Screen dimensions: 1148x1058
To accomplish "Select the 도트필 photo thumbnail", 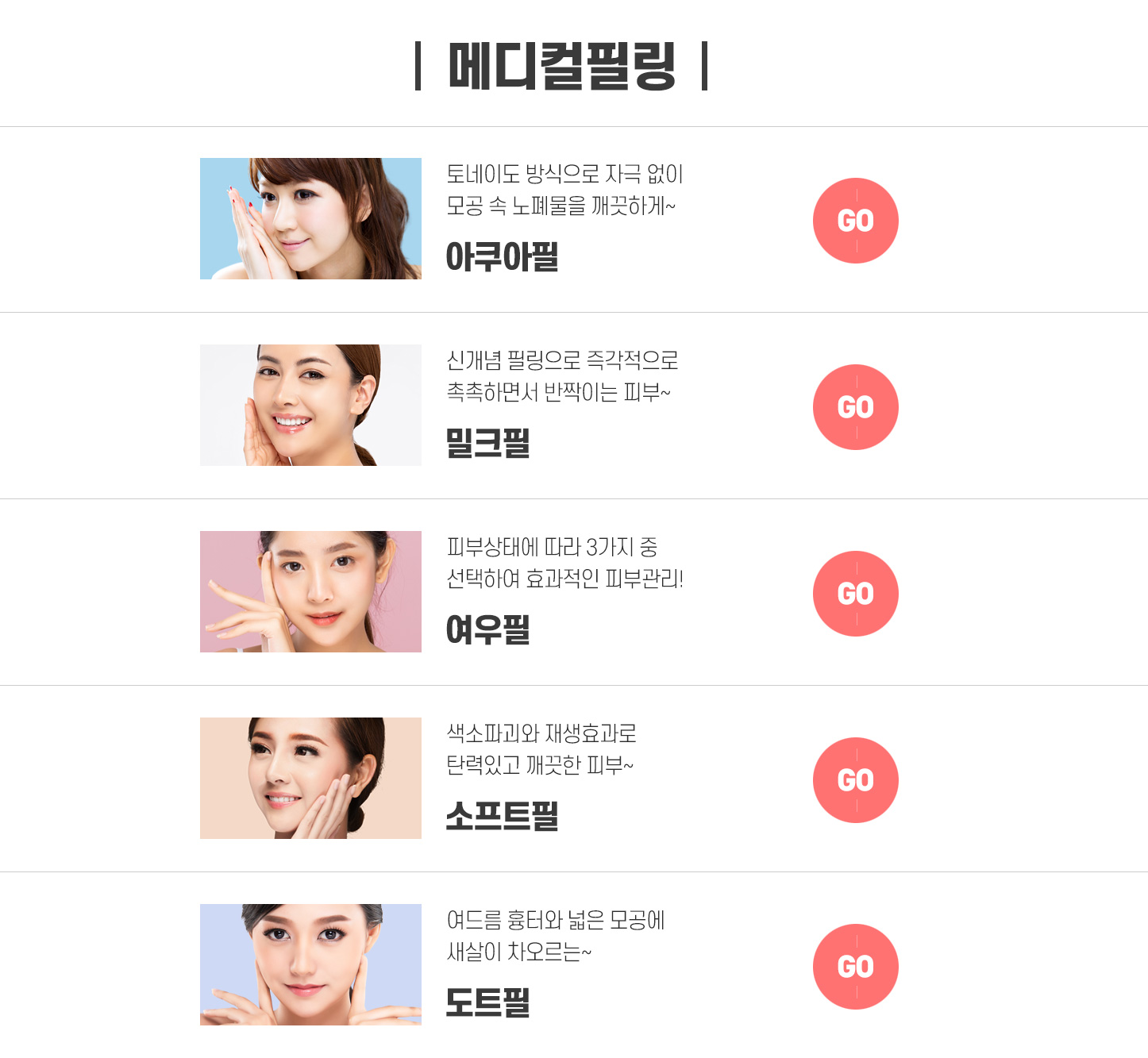I will pos(310,964).
